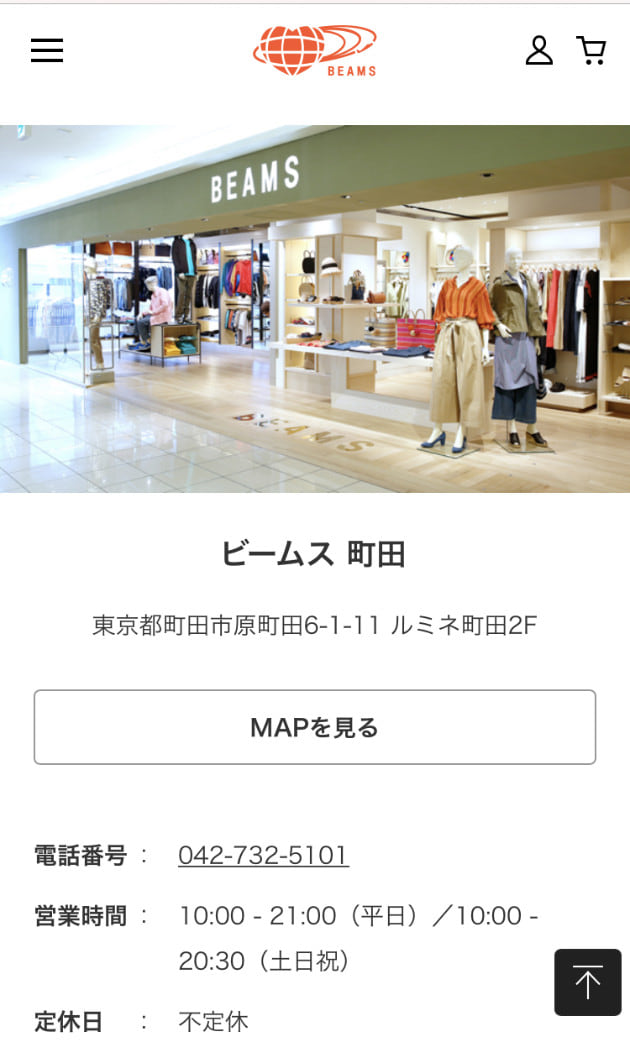Open the account profile icon
The image size is (630, 1058).
[x=539, y=50]
